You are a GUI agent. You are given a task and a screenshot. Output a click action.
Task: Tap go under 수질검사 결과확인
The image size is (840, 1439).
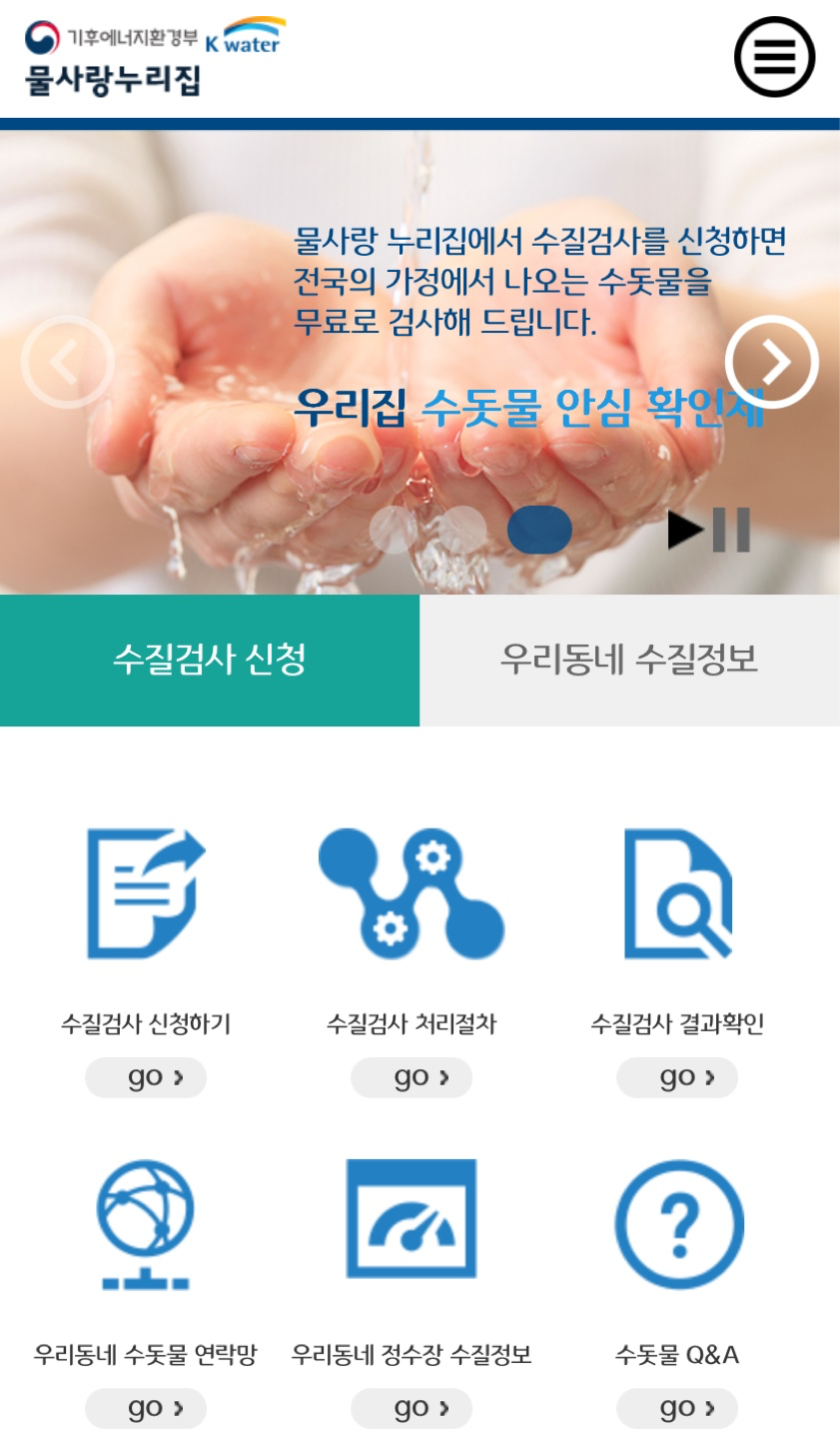click(677, 1077)
